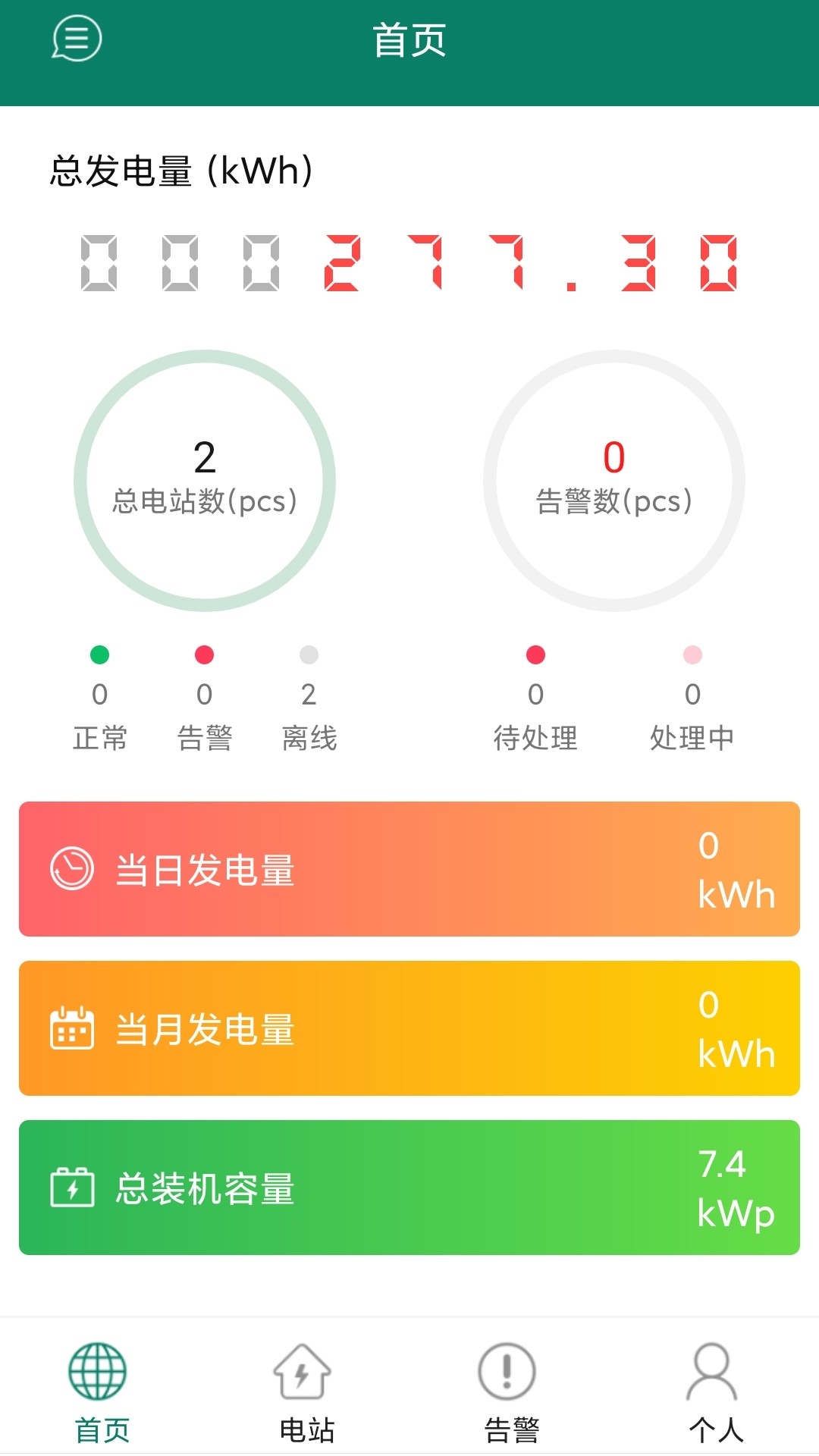Open the messages icon in the top bar
The image size is (819, 1456).
(x=76, y=38)
